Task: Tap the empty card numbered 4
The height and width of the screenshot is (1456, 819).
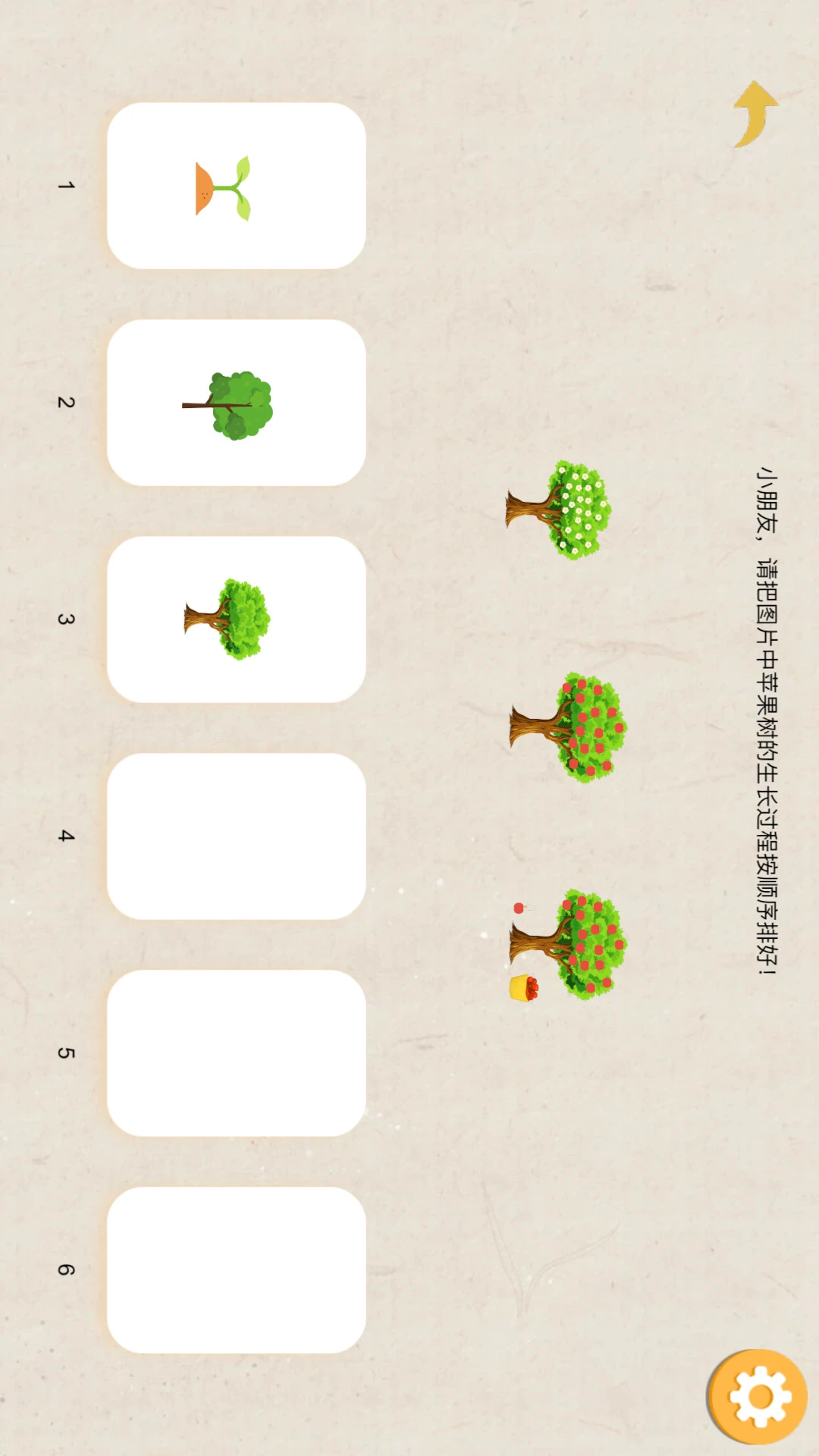Action: (237, 836)
